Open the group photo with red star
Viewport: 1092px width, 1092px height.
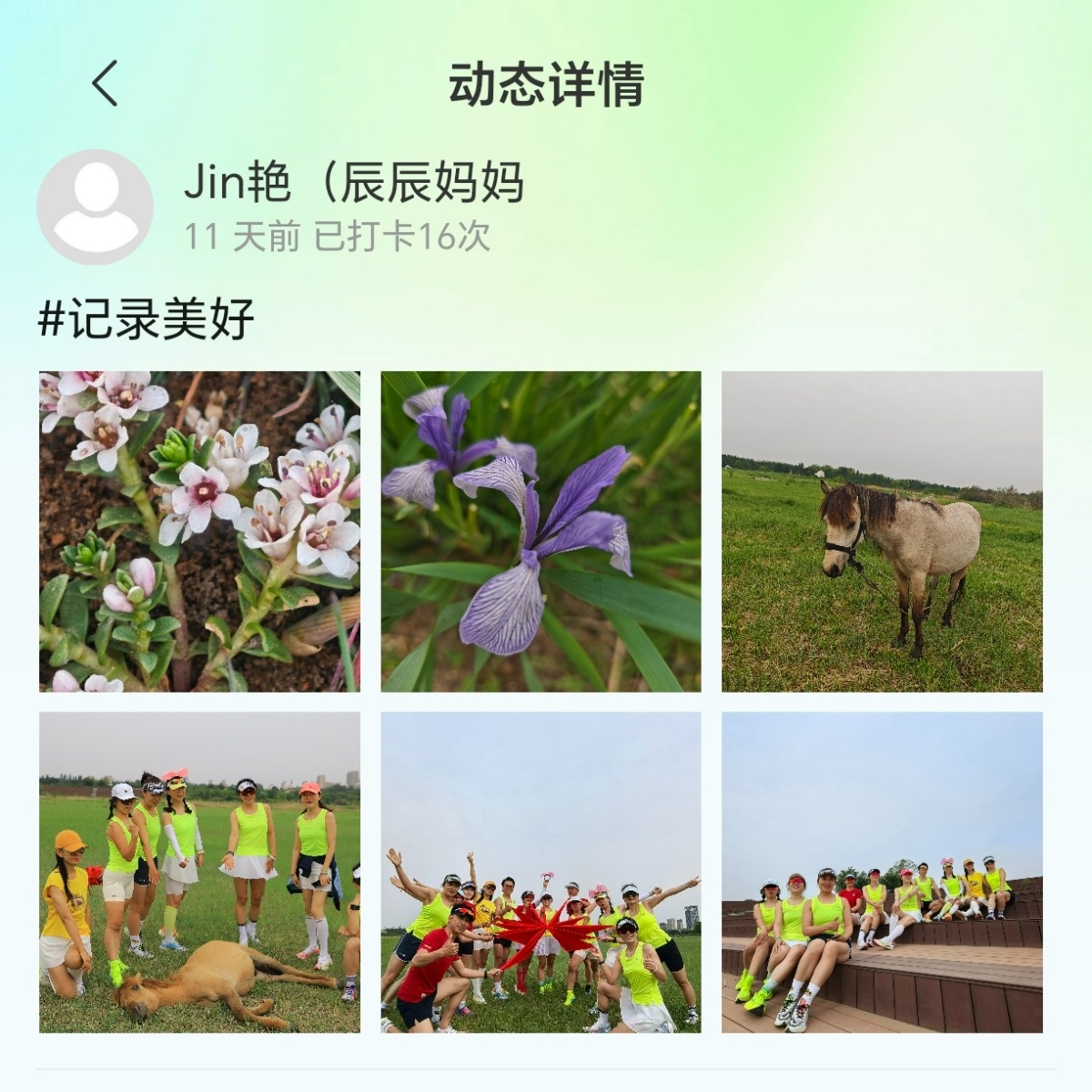pos(541,872)
